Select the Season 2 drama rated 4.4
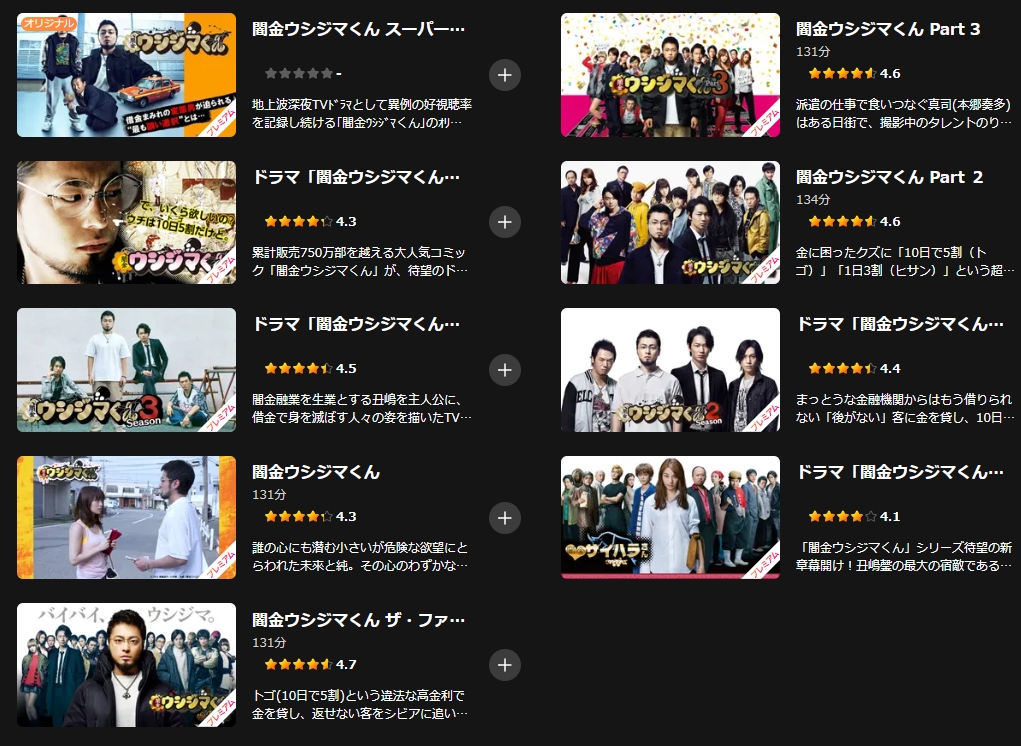The height and width of the screenshot is (746, 1021). [670, 370]
